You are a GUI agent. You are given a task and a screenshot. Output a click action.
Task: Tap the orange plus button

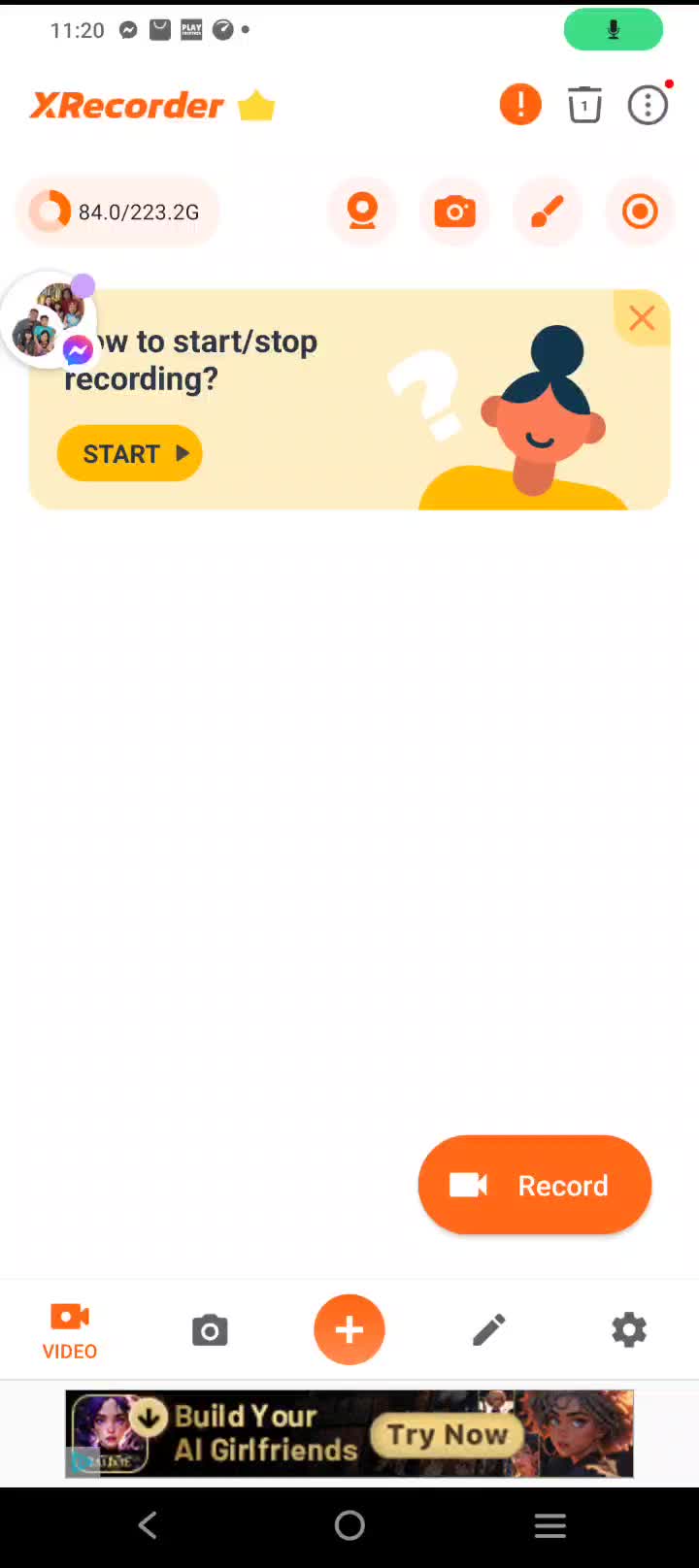pyautogui.click(x=349, y=1329)
